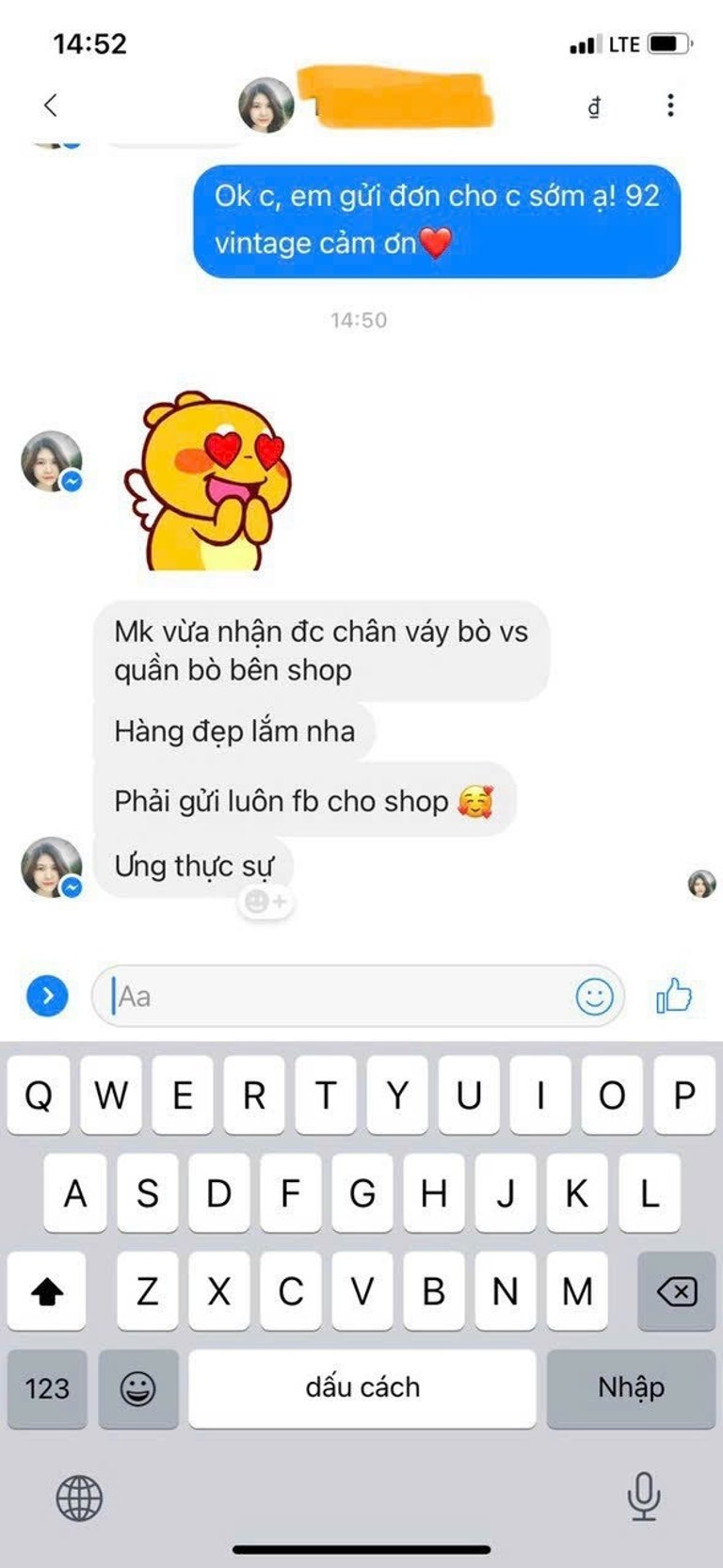
Task: Expand more options with the blue arrow
Action: [x=48, y=996]
